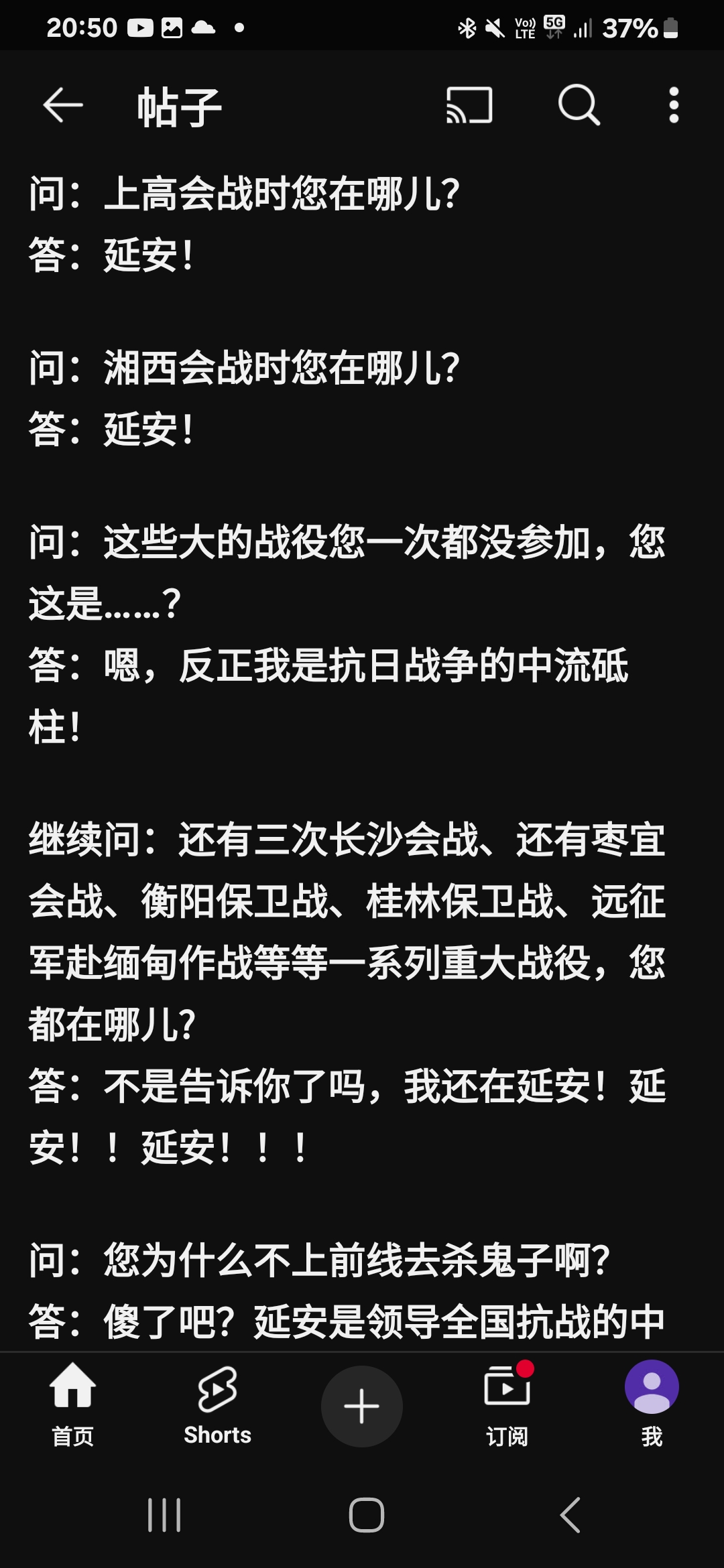Open the search icon

579,105
